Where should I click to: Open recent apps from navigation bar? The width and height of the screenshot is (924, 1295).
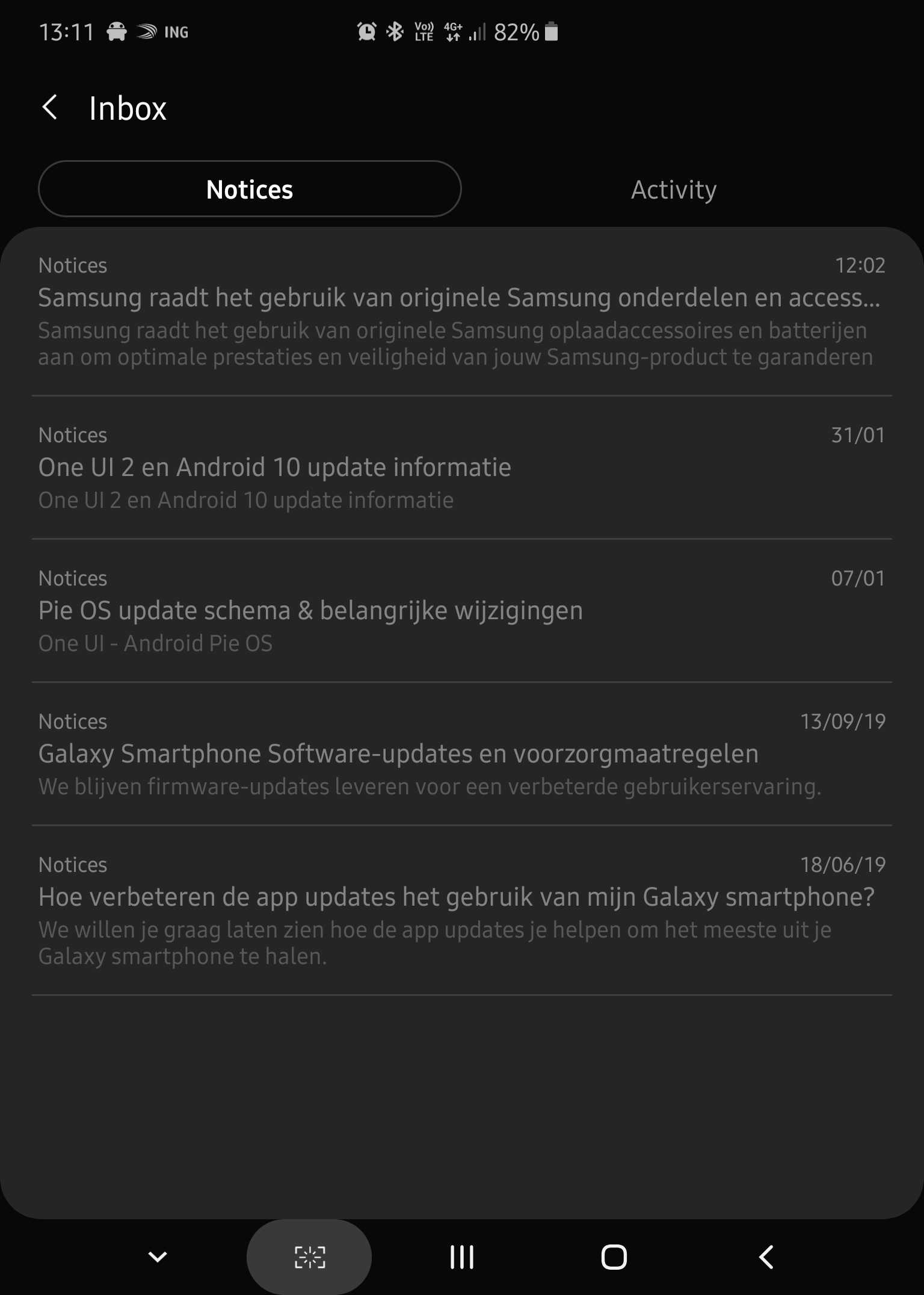point(462,1257)
